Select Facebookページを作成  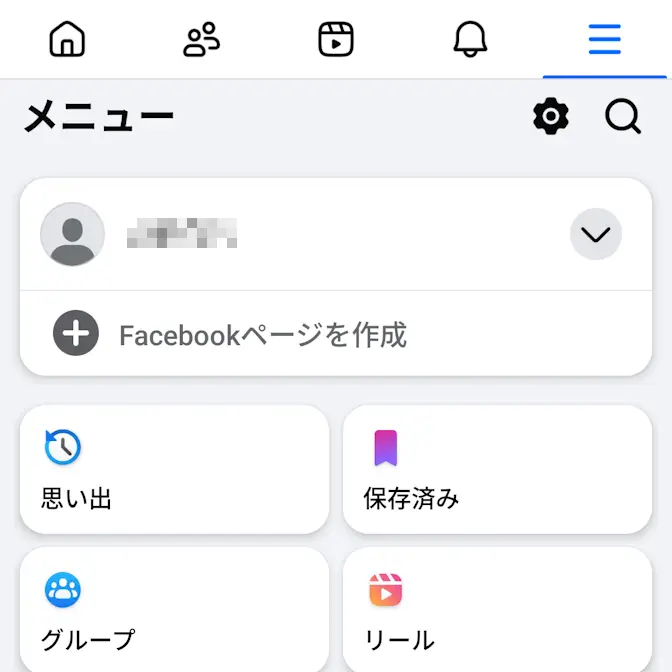click(262, 334)
